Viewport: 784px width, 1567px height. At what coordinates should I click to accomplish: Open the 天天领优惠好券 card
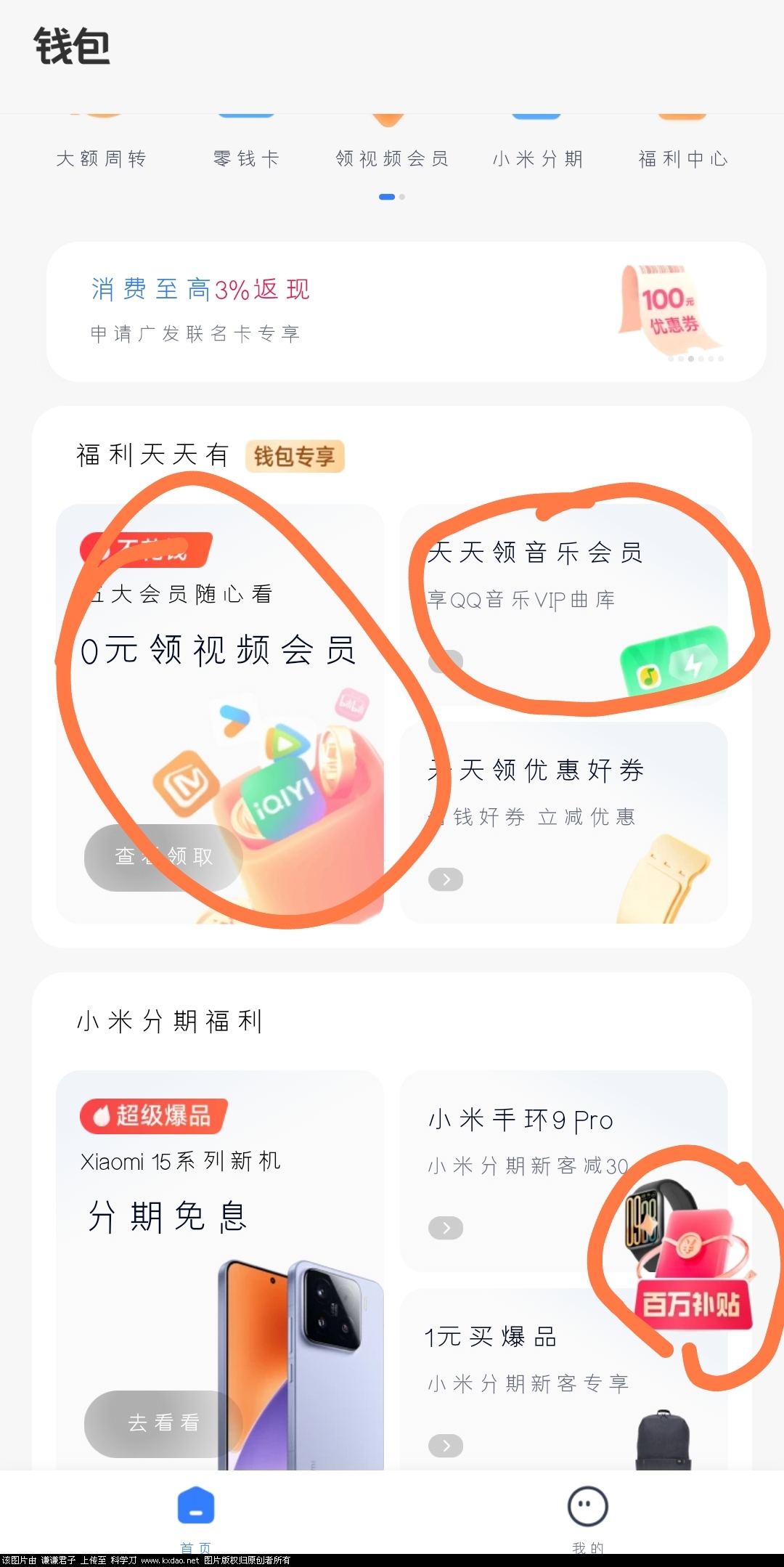pos(563,822)
